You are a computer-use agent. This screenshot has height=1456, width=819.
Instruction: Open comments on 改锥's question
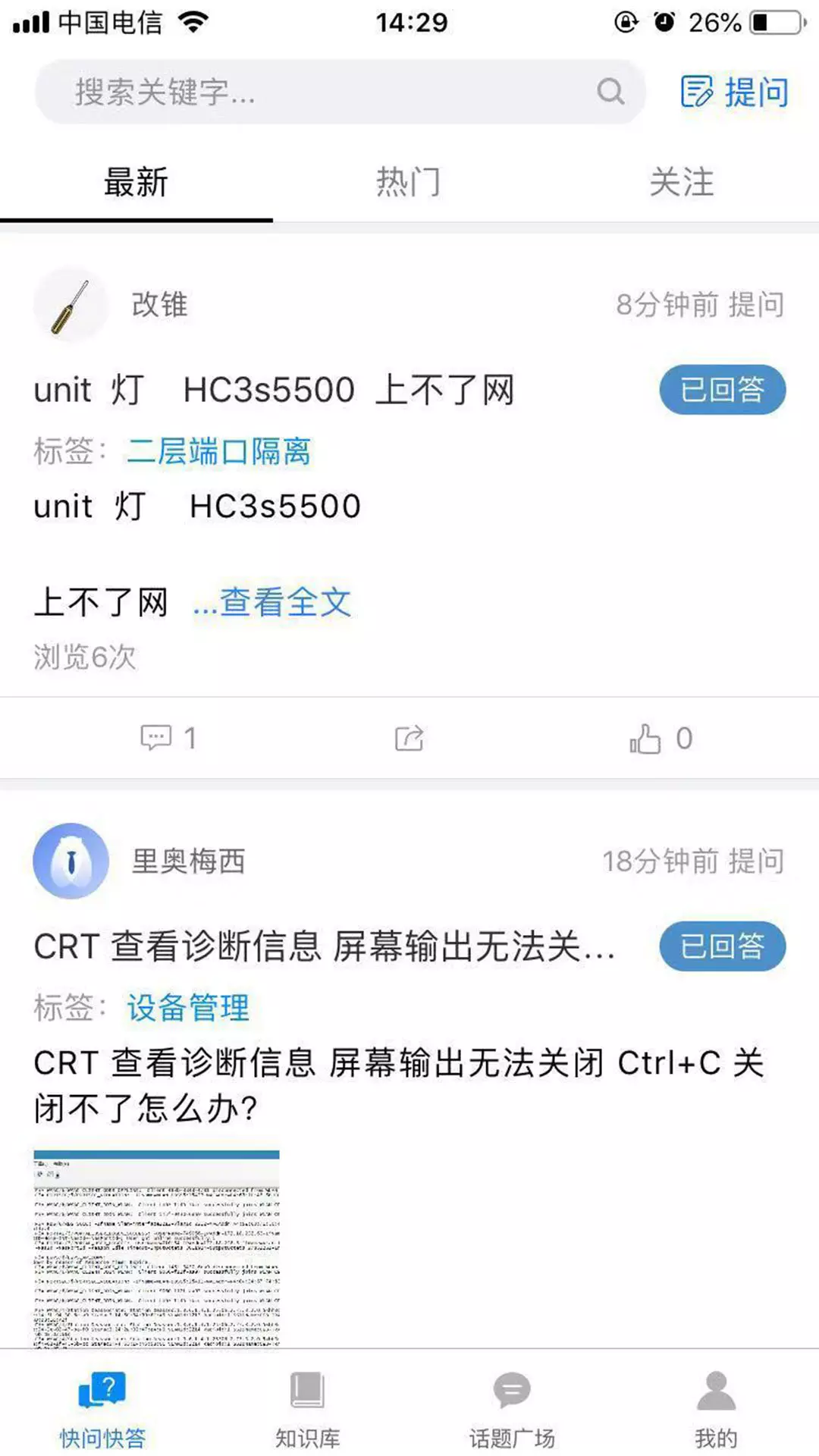(x=168, y=738)
